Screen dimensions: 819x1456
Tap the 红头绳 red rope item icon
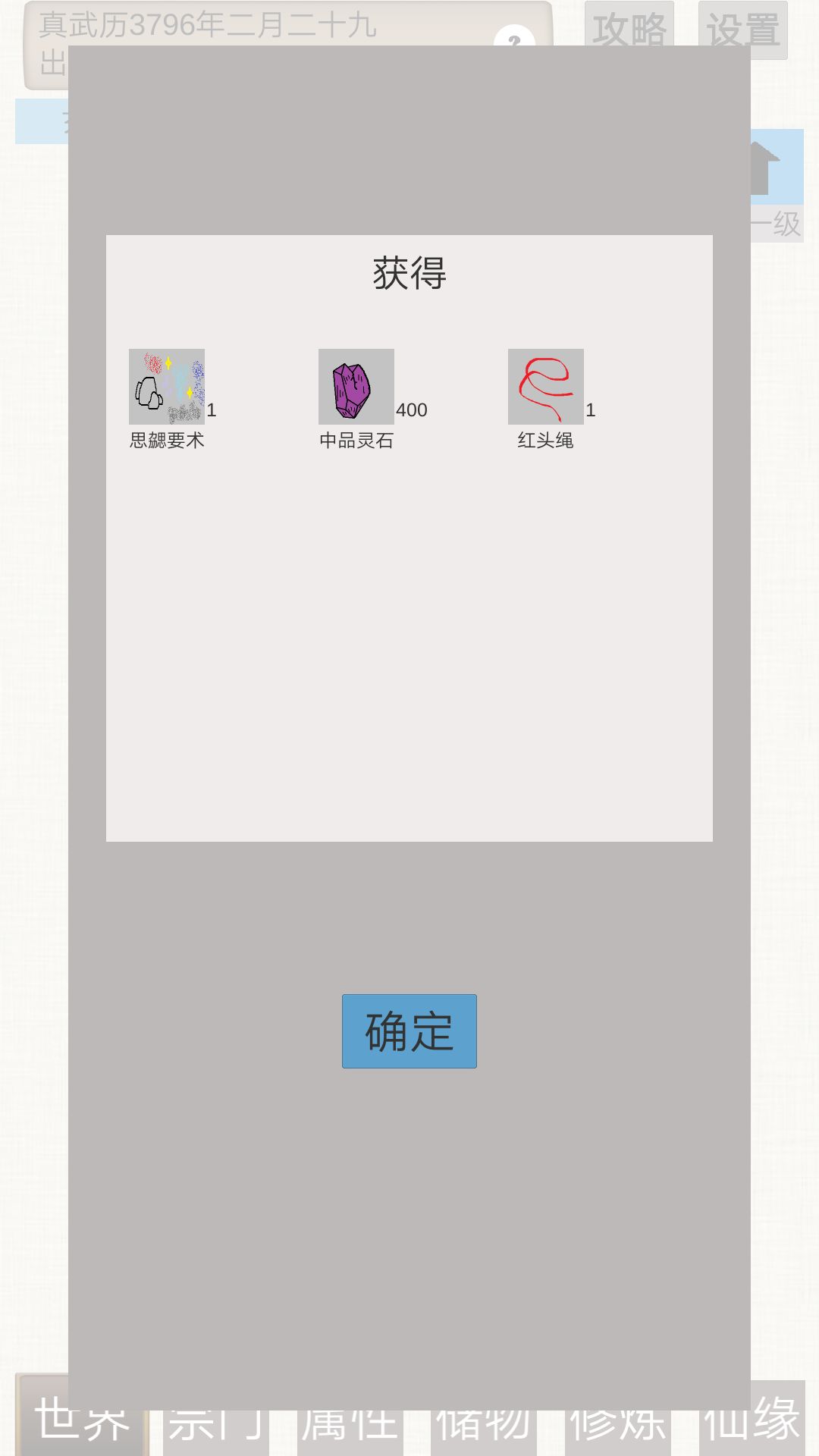[x=545, y=387]
